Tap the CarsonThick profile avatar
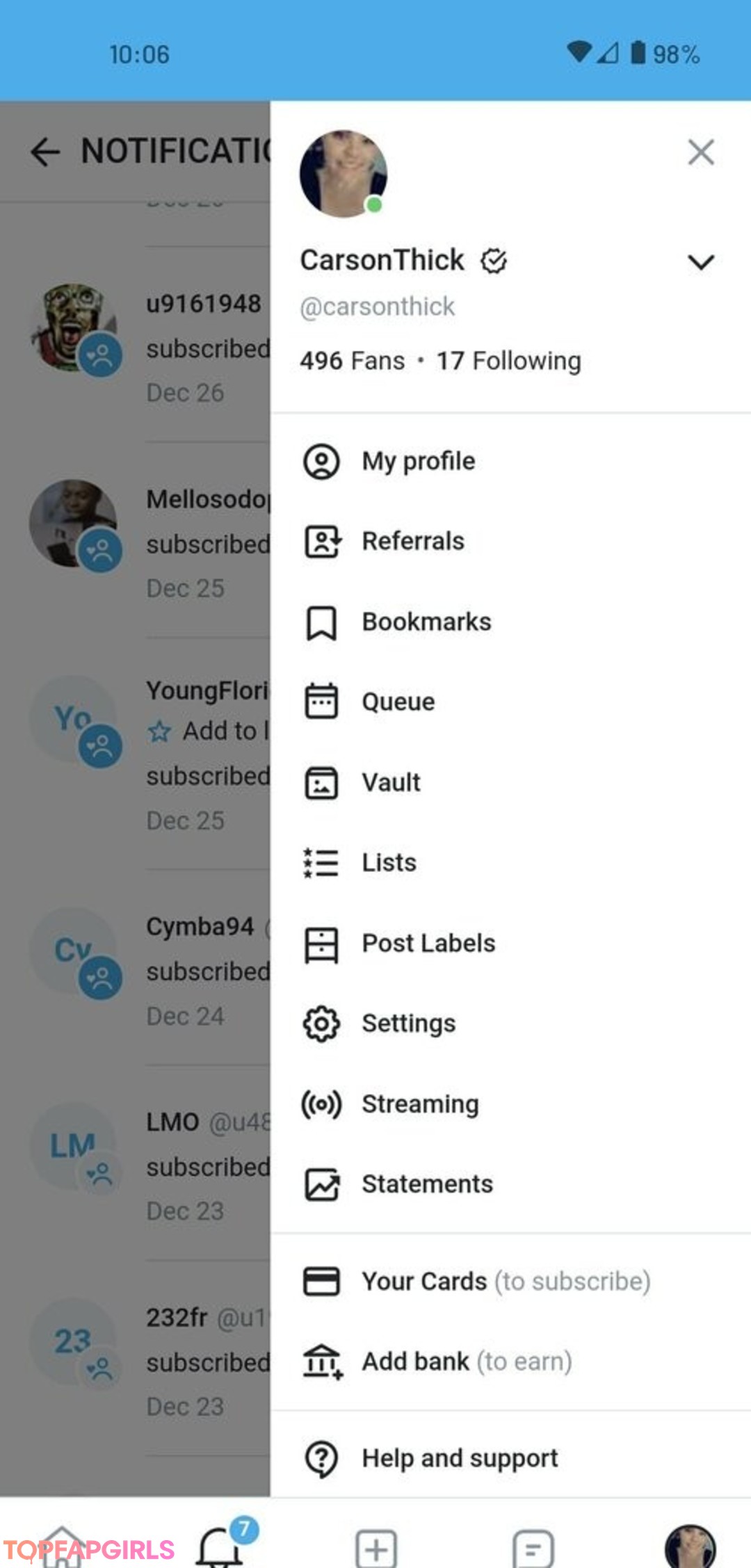 [344, 174]
